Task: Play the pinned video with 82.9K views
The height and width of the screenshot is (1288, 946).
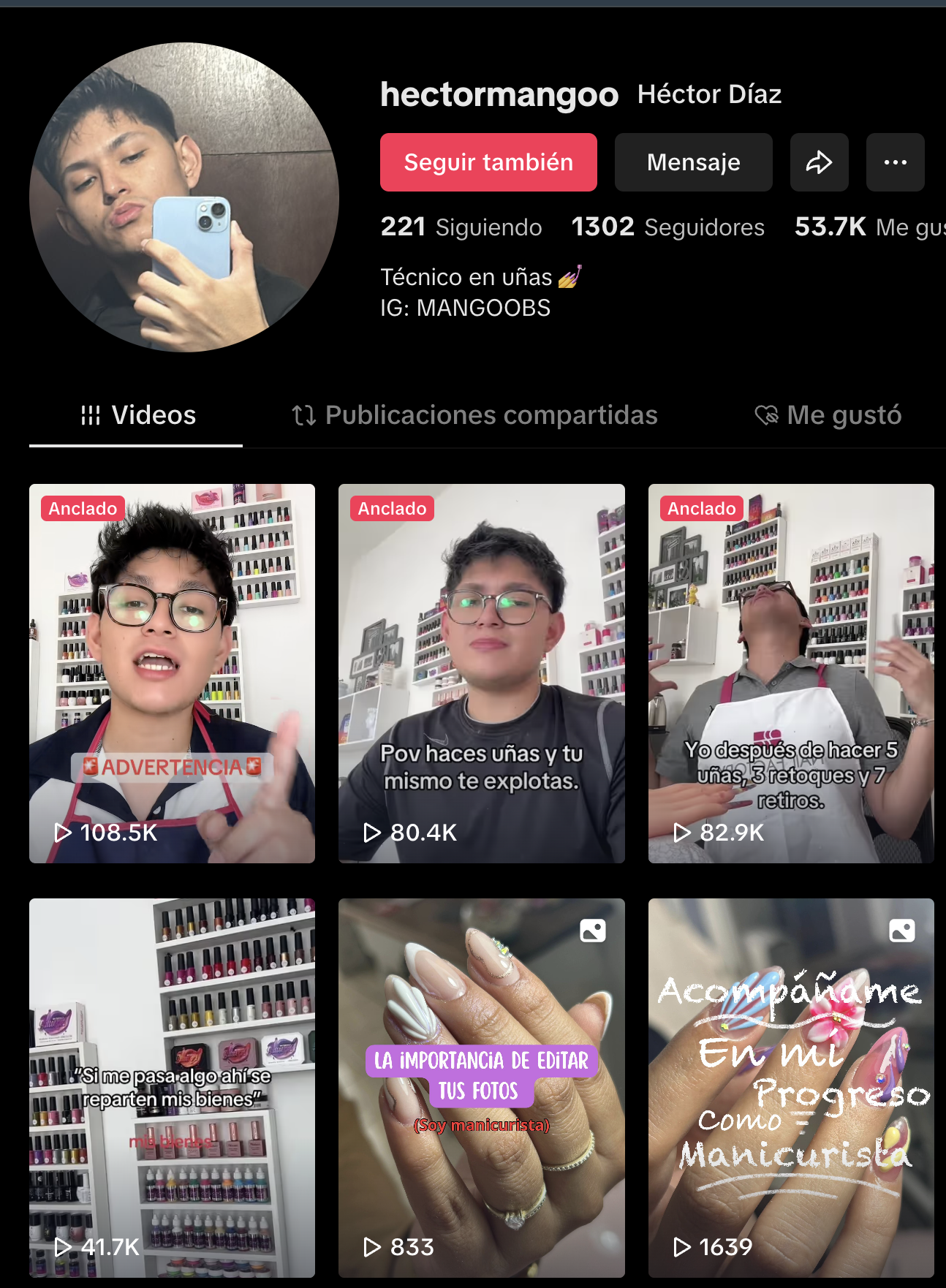Action: pyautogui.click(x=790, y=673)
